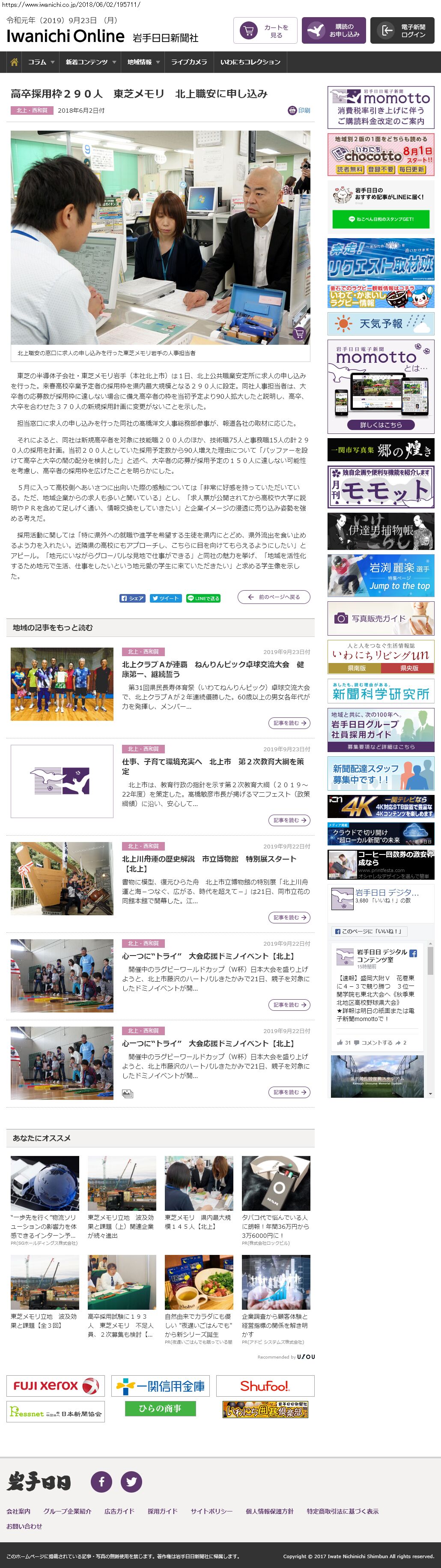The height and width of the screenshot is (1568, 441).
Task: Share the article on Facebook
Action: (133, 598)
